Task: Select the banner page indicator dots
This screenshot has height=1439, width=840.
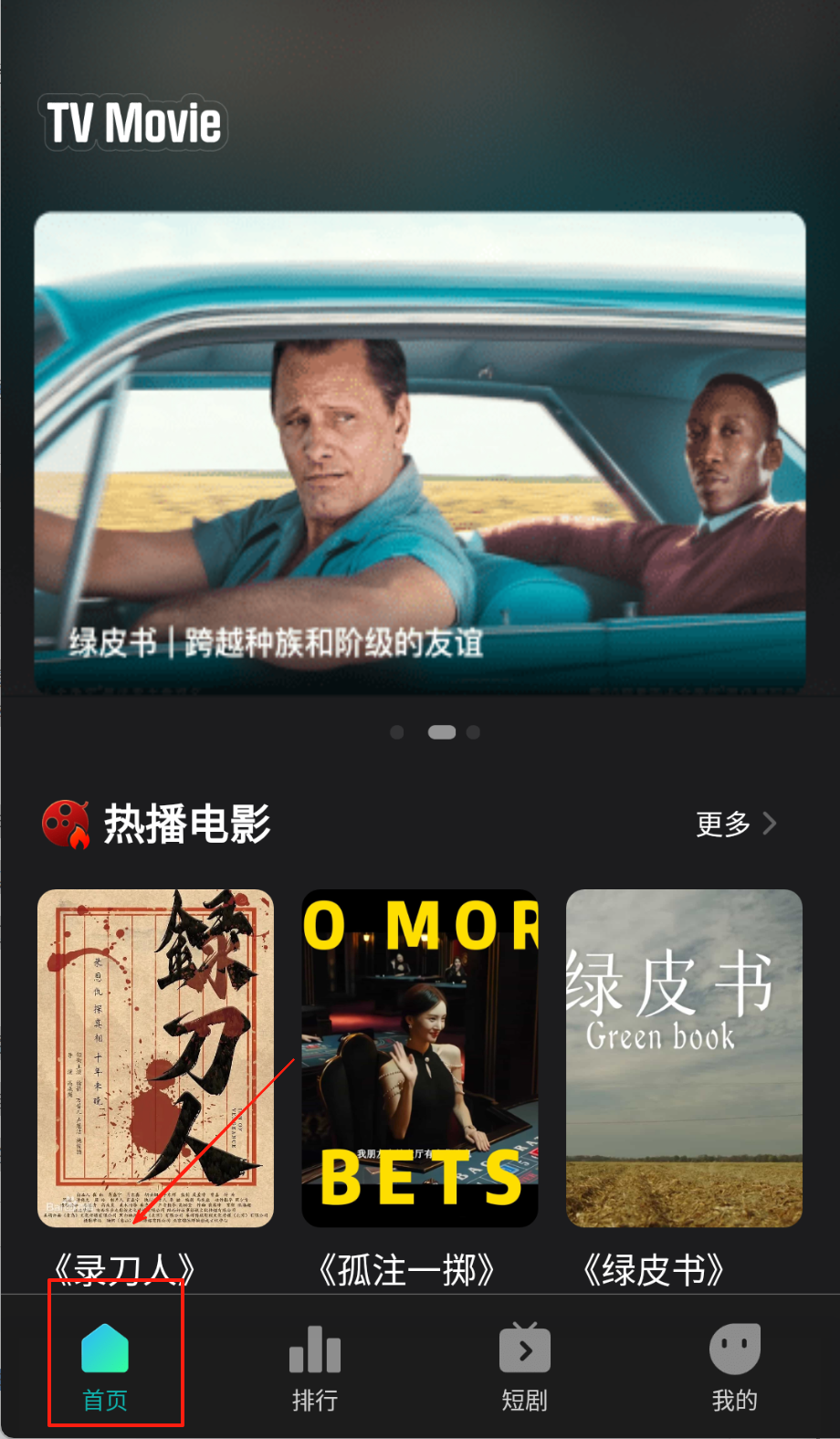Action: 436,732
